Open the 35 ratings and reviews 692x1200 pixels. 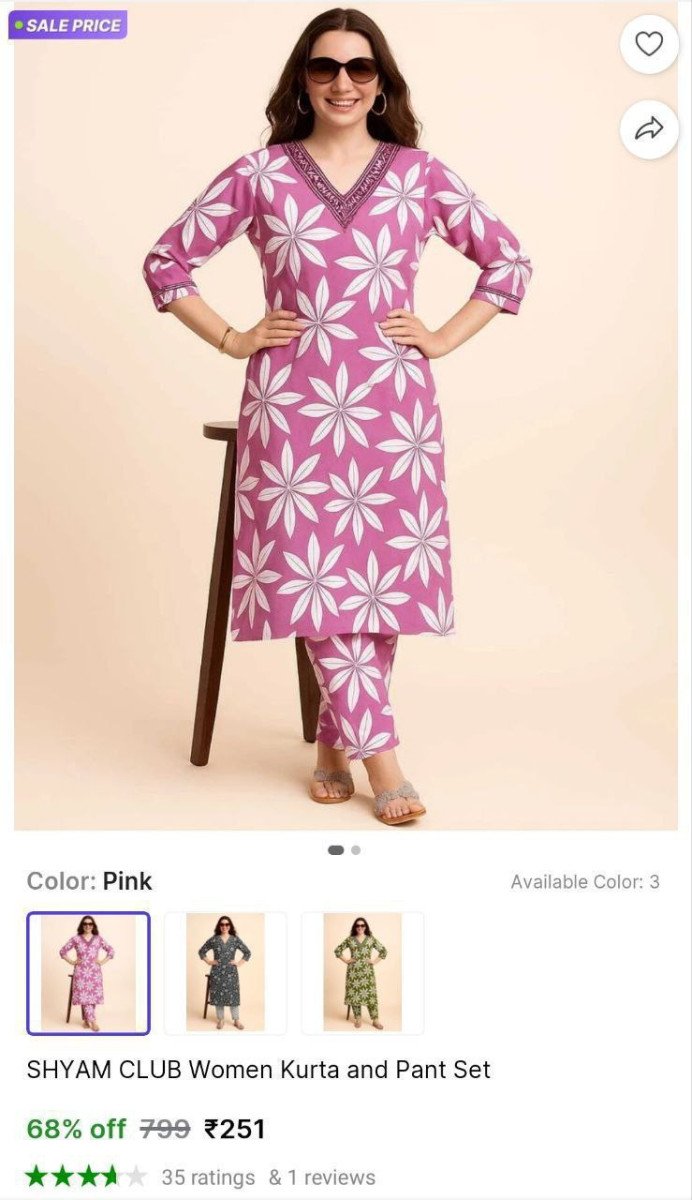click(268, 1177)
